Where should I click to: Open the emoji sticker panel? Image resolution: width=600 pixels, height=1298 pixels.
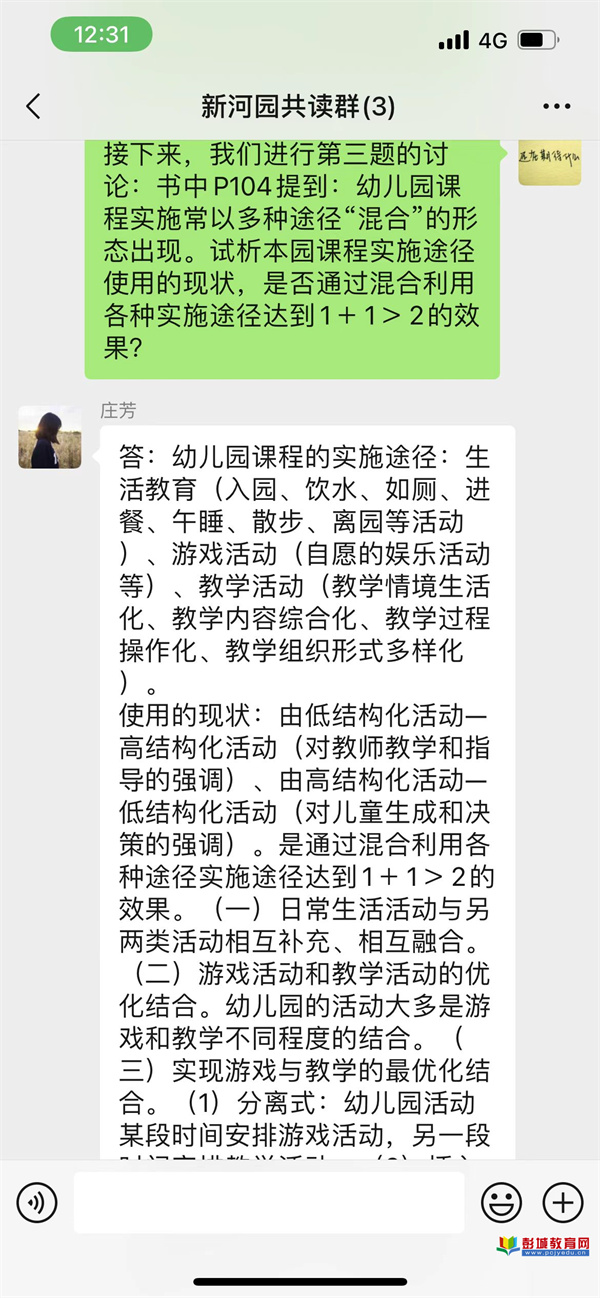click(501, 1201)
